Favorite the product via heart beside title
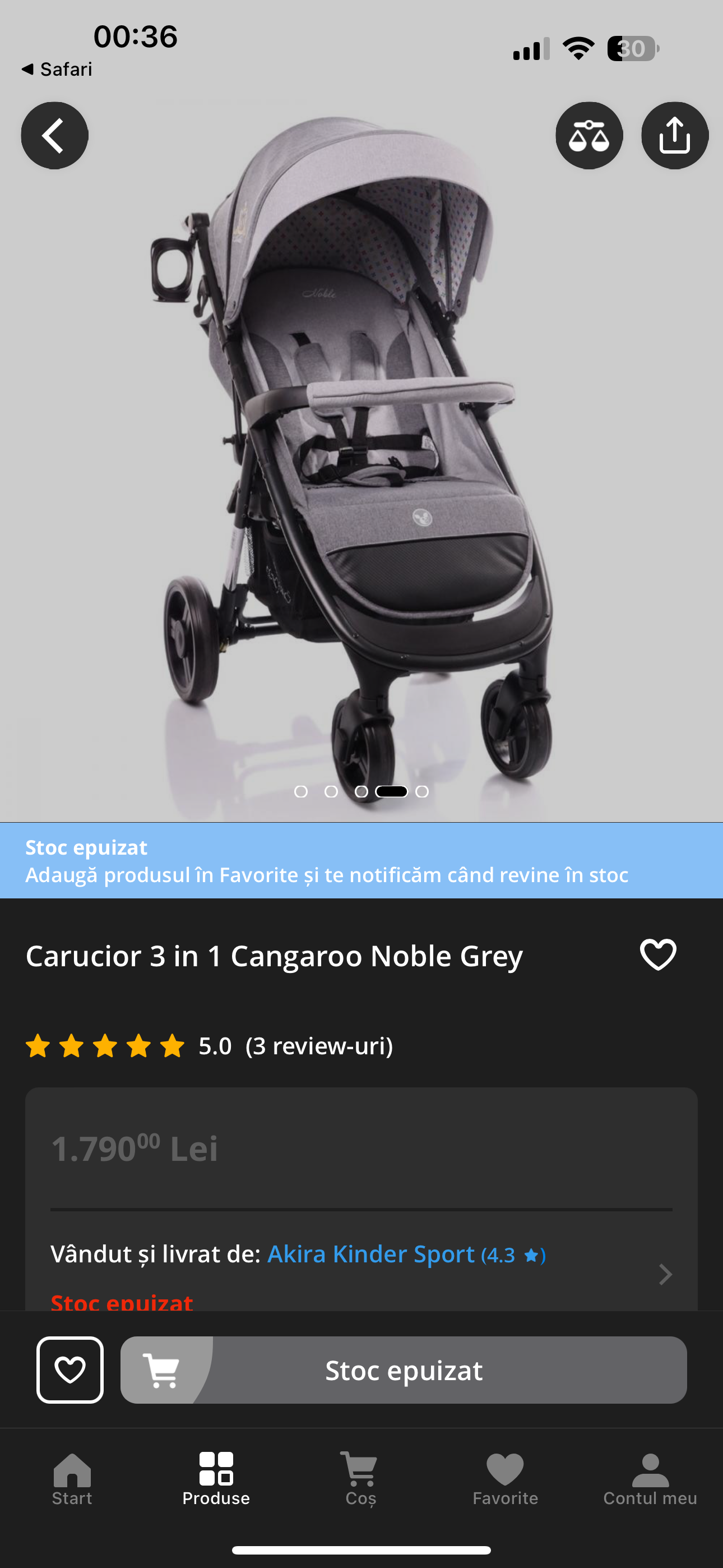 click(x=657, y=954)
